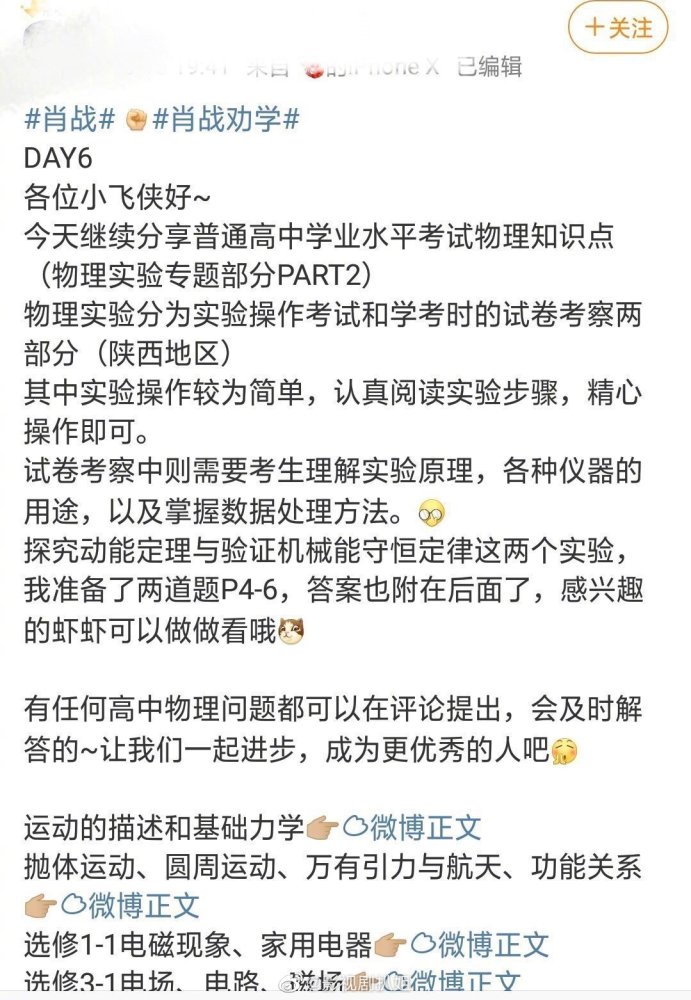Open 微博正文 link after 选修1-1电磁现象、家用电器

[x=479, y=944]
